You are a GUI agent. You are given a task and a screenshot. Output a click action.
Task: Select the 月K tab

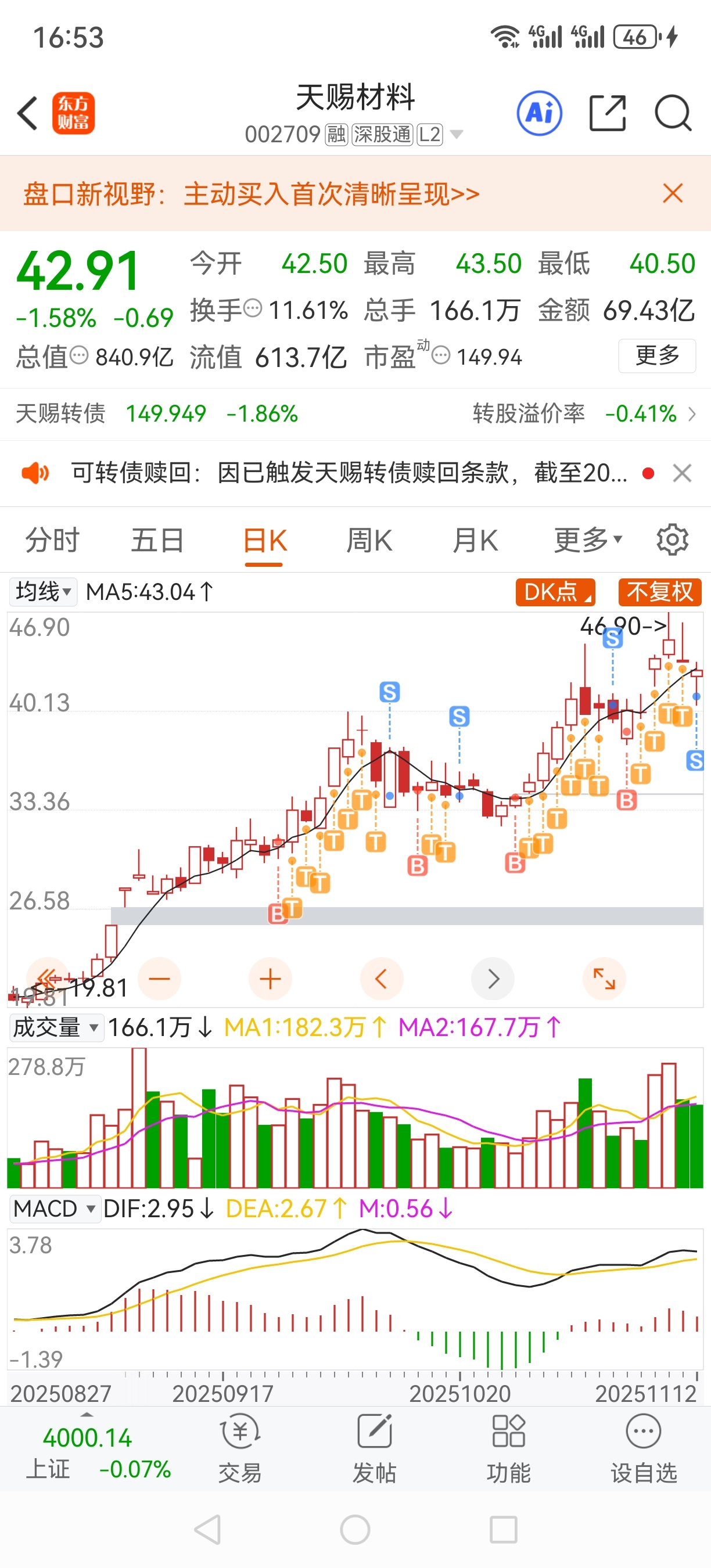click(x=475, y=540)
